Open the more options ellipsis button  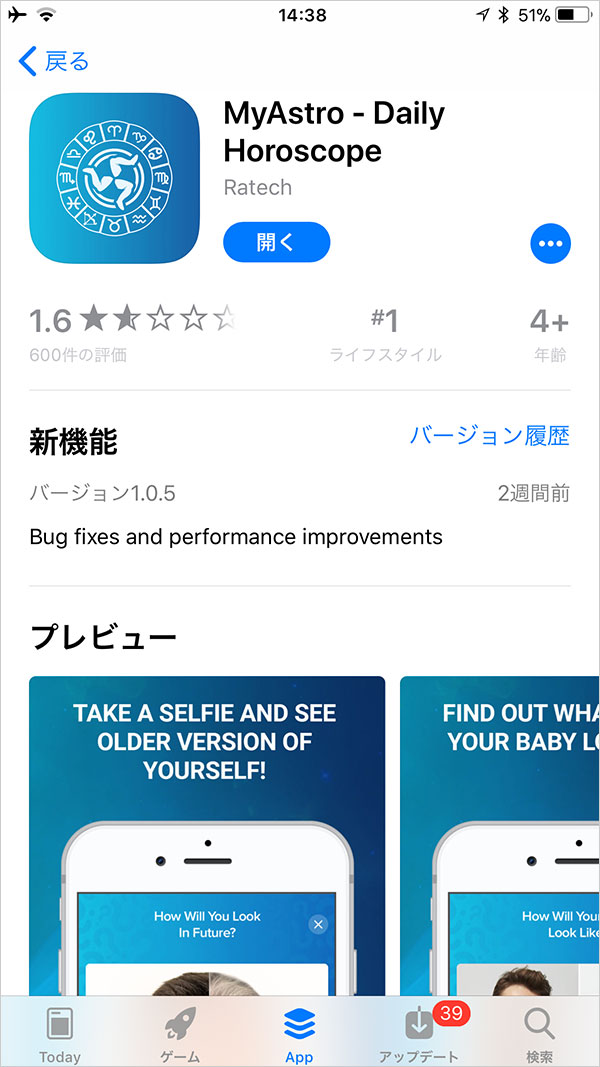pos(549,243)
